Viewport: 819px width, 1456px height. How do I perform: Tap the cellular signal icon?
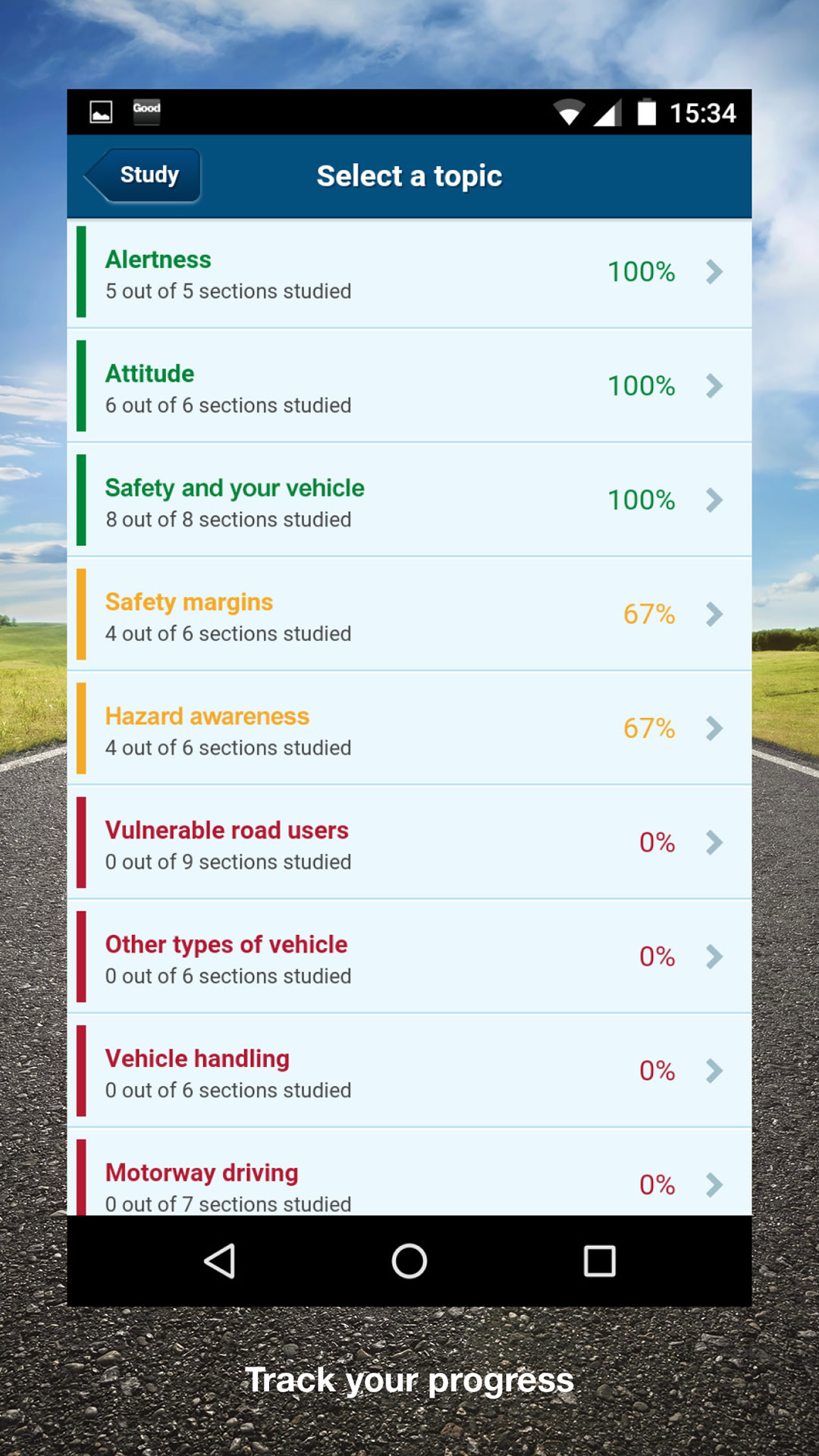(607, 111)
